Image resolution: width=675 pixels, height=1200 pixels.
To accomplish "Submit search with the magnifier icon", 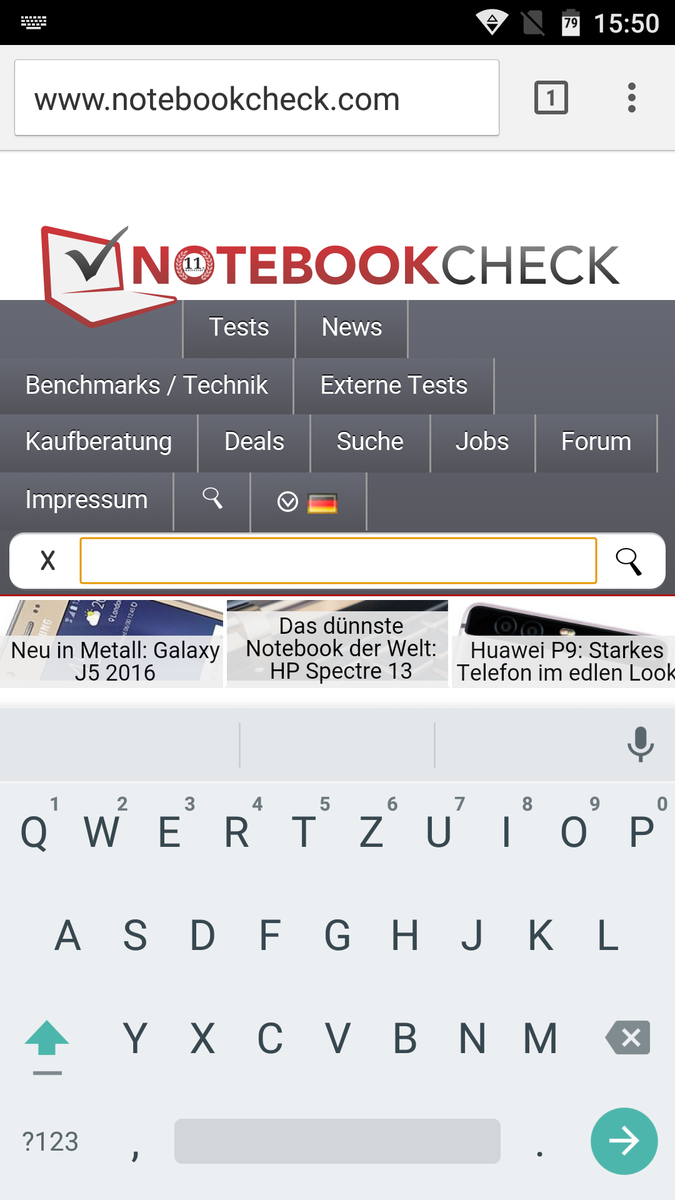I will click(x=628, y=561).
